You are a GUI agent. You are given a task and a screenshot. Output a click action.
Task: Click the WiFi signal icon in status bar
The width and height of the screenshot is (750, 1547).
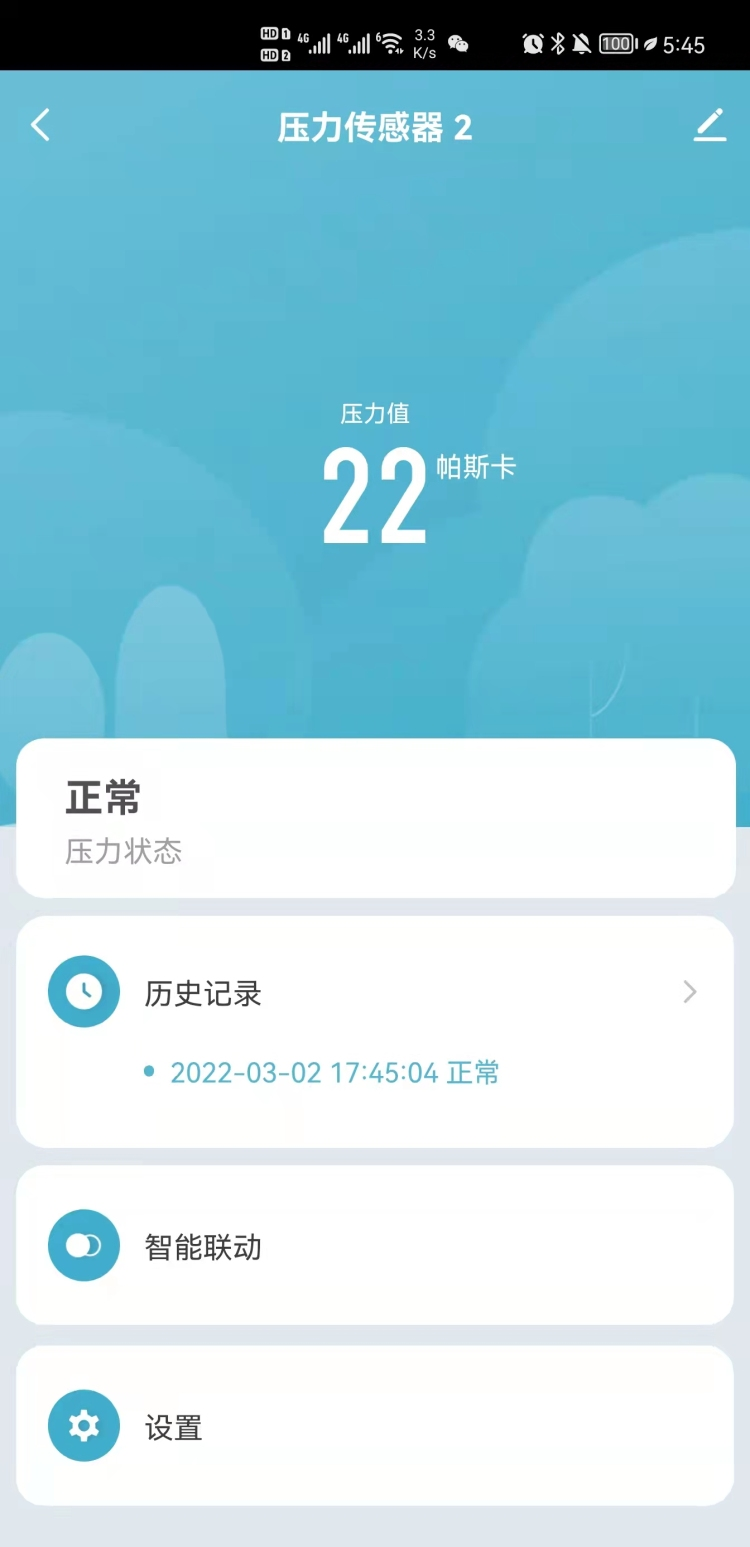[388, 43]
